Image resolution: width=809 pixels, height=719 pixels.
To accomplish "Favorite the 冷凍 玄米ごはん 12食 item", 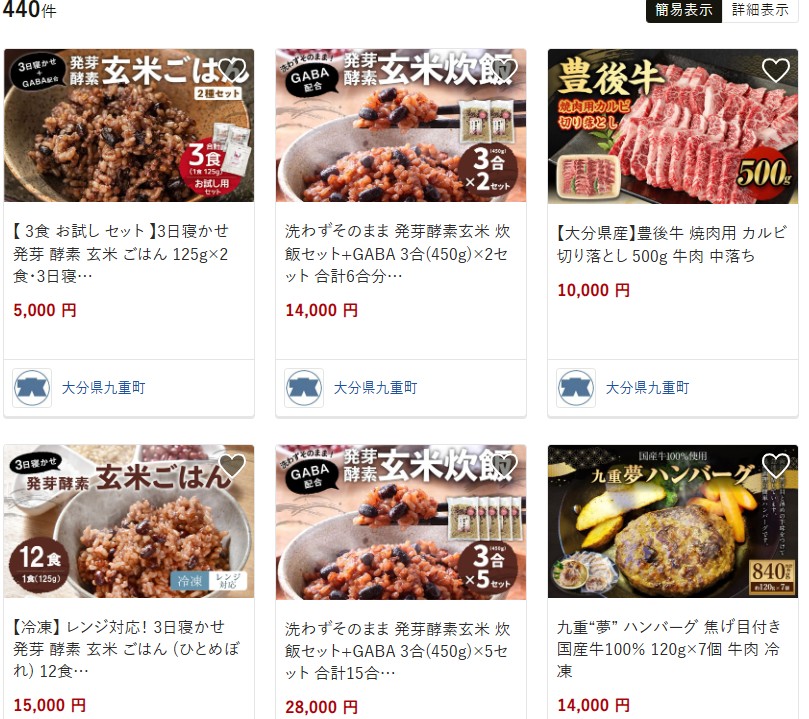I will [x=232, y=466].
